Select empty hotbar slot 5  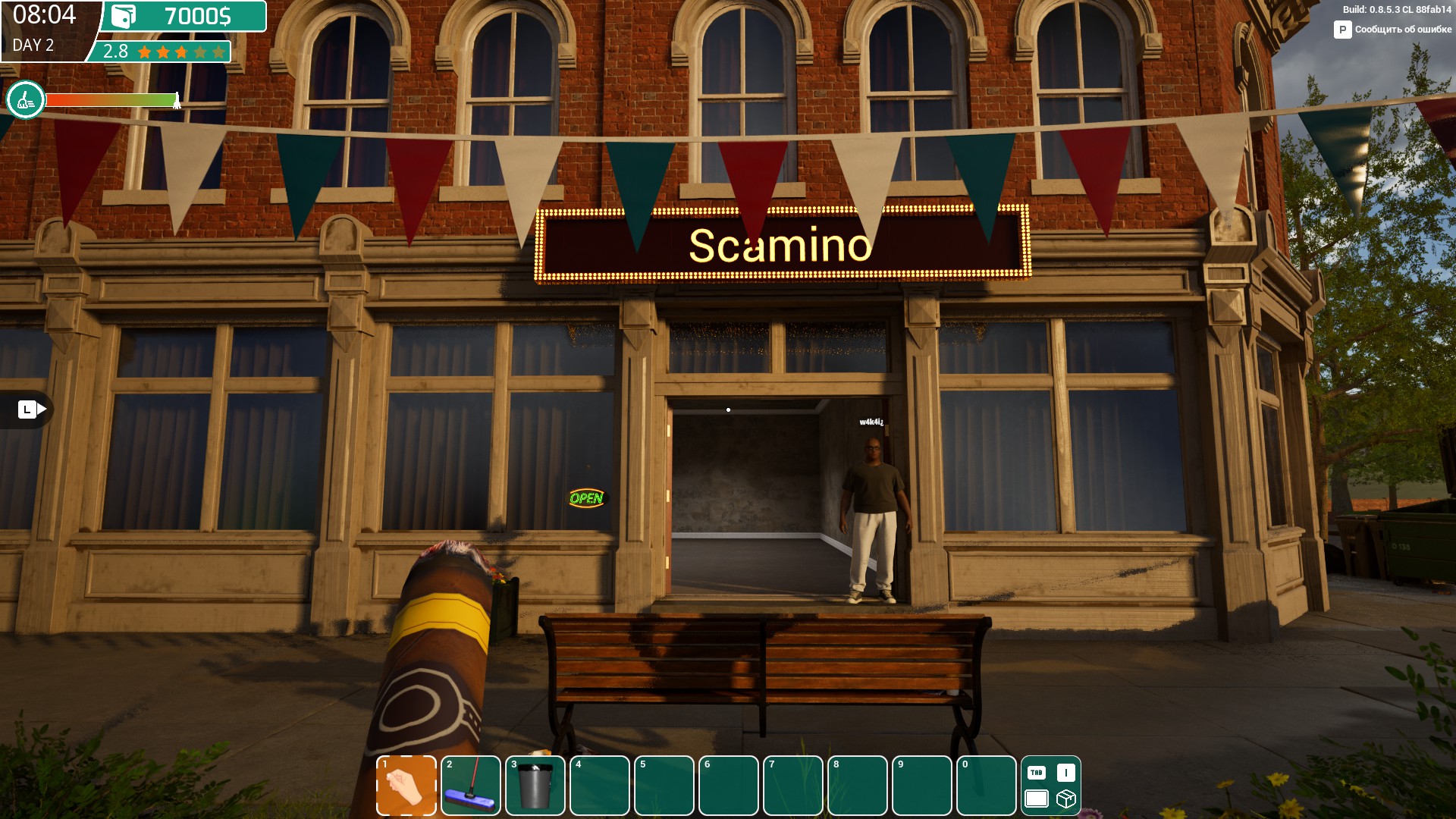point(664,786)
